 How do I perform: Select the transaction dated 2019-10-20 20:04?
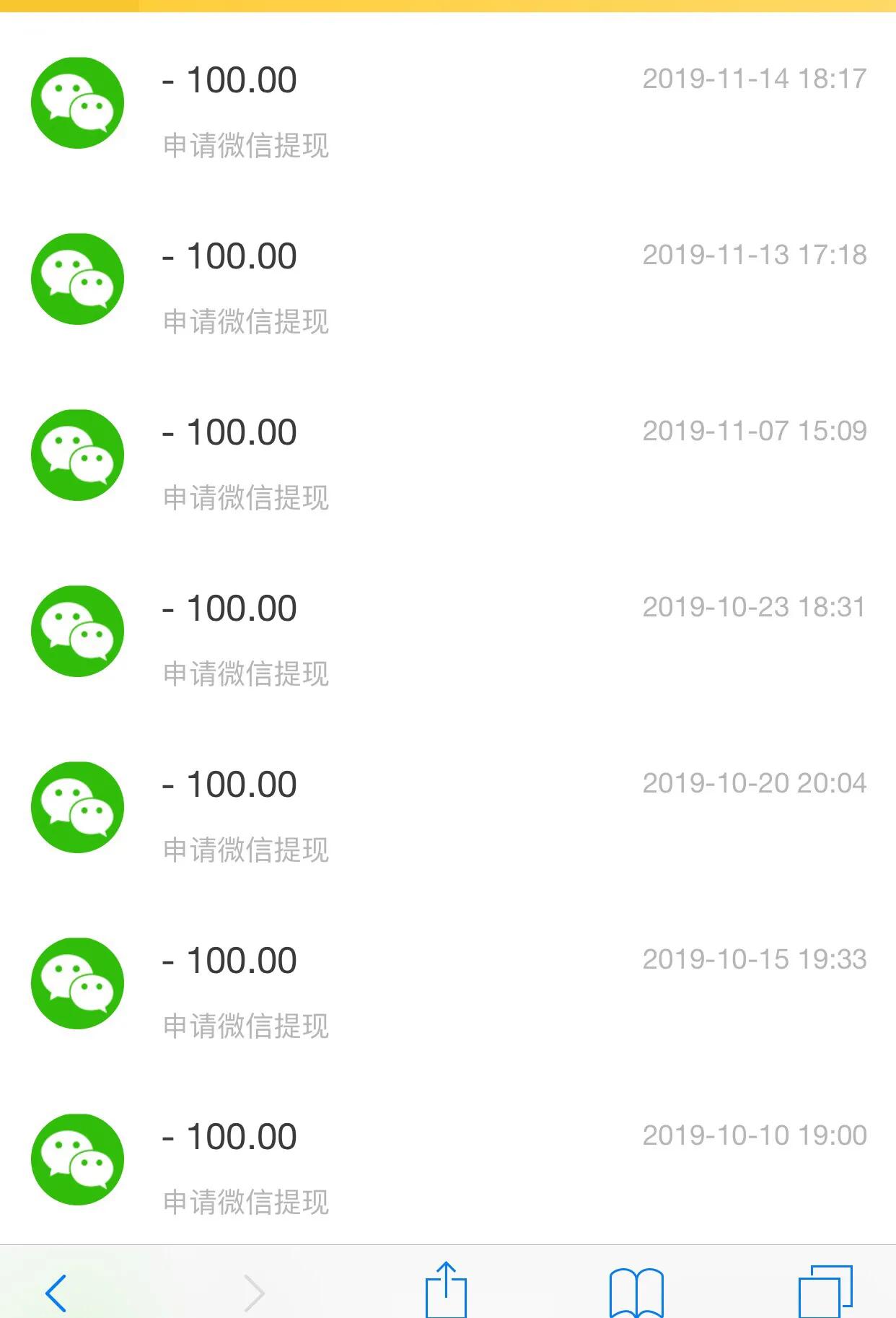point(755,784)
